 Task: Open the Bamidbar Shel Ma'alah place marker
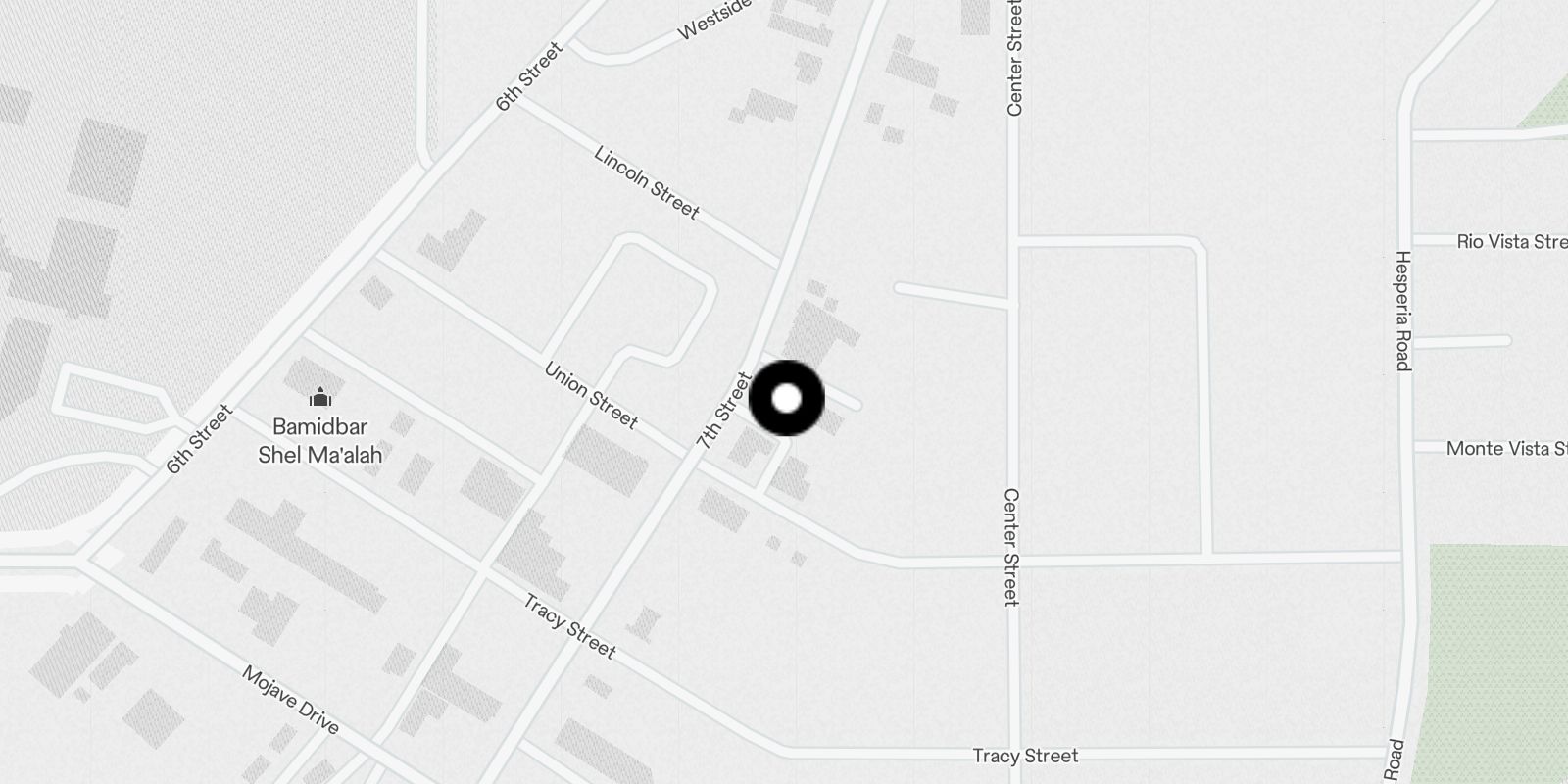[x=319, y=398]
